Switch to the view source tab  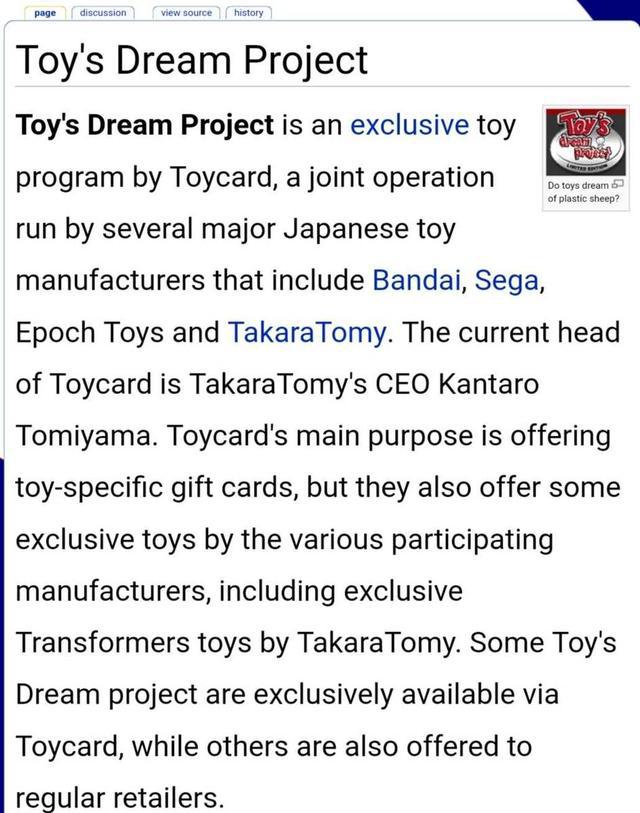188,12
